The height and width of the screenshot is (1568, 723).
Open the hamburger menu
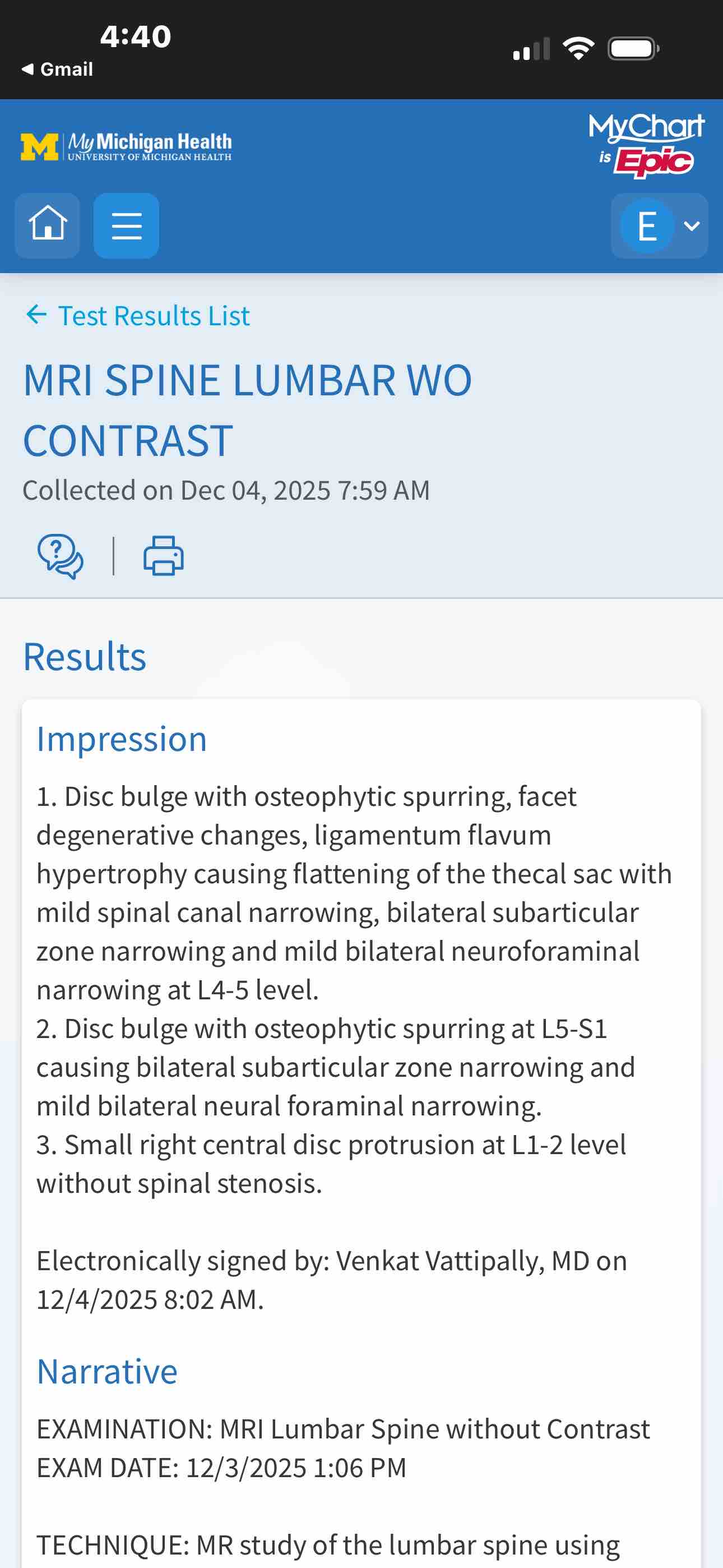[x=126, y=225]
